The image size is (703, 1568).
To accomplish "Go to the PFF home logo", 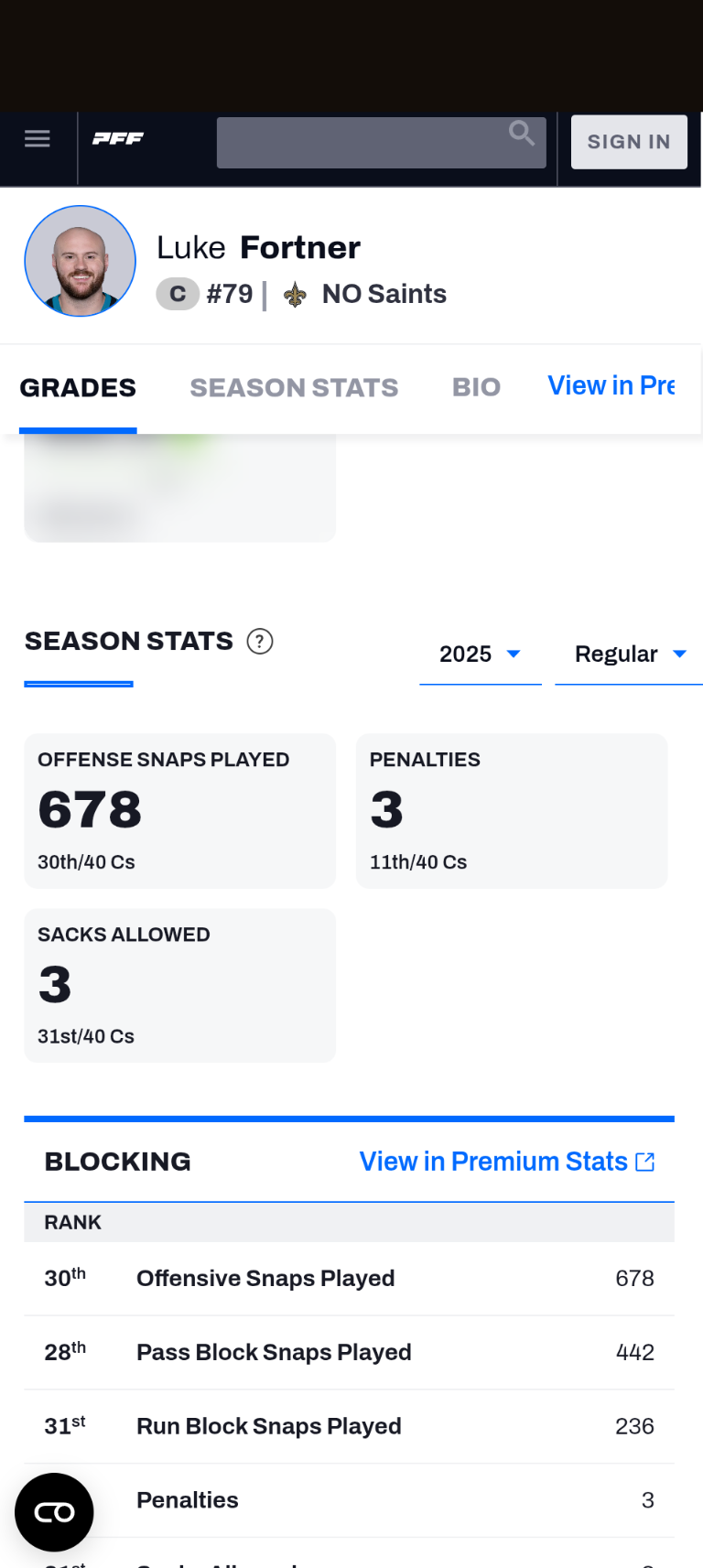I will click(x=118, y=139).
